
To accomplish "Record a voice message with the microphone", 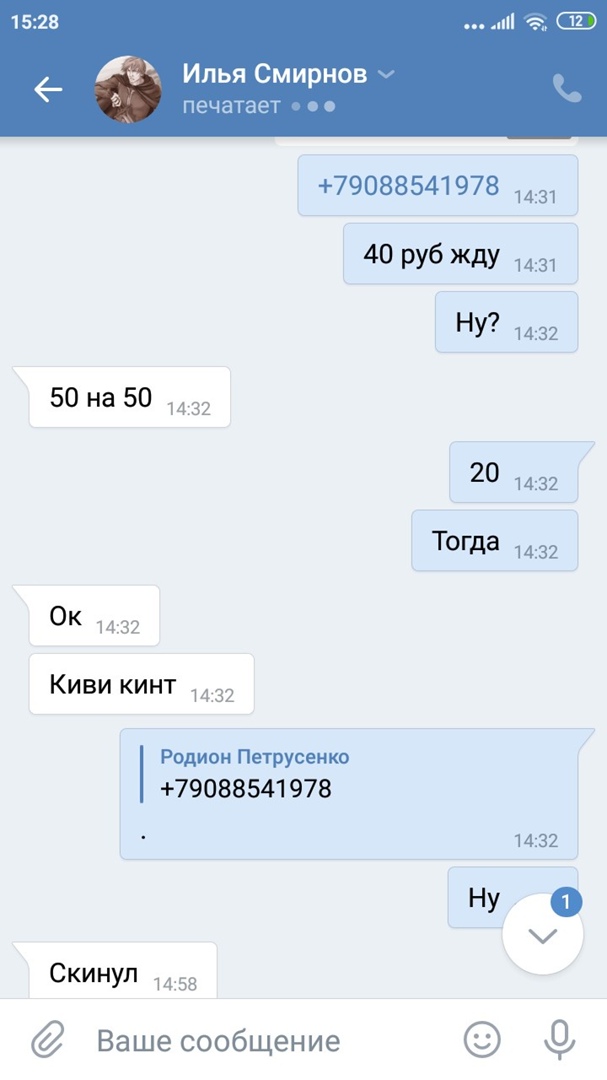I will tap(559, 1040).
